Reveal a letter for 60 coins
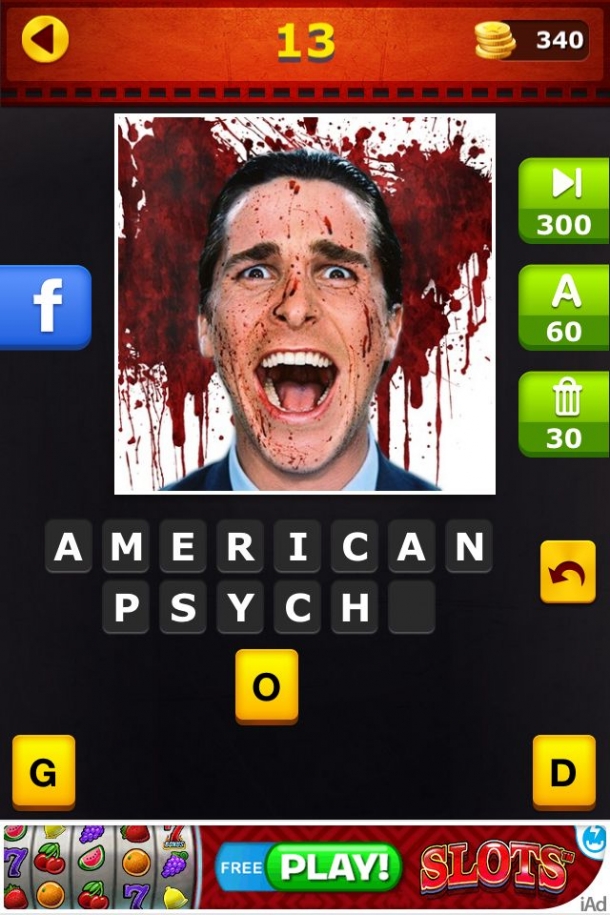The image size is (610, 915). coord(563,307)
